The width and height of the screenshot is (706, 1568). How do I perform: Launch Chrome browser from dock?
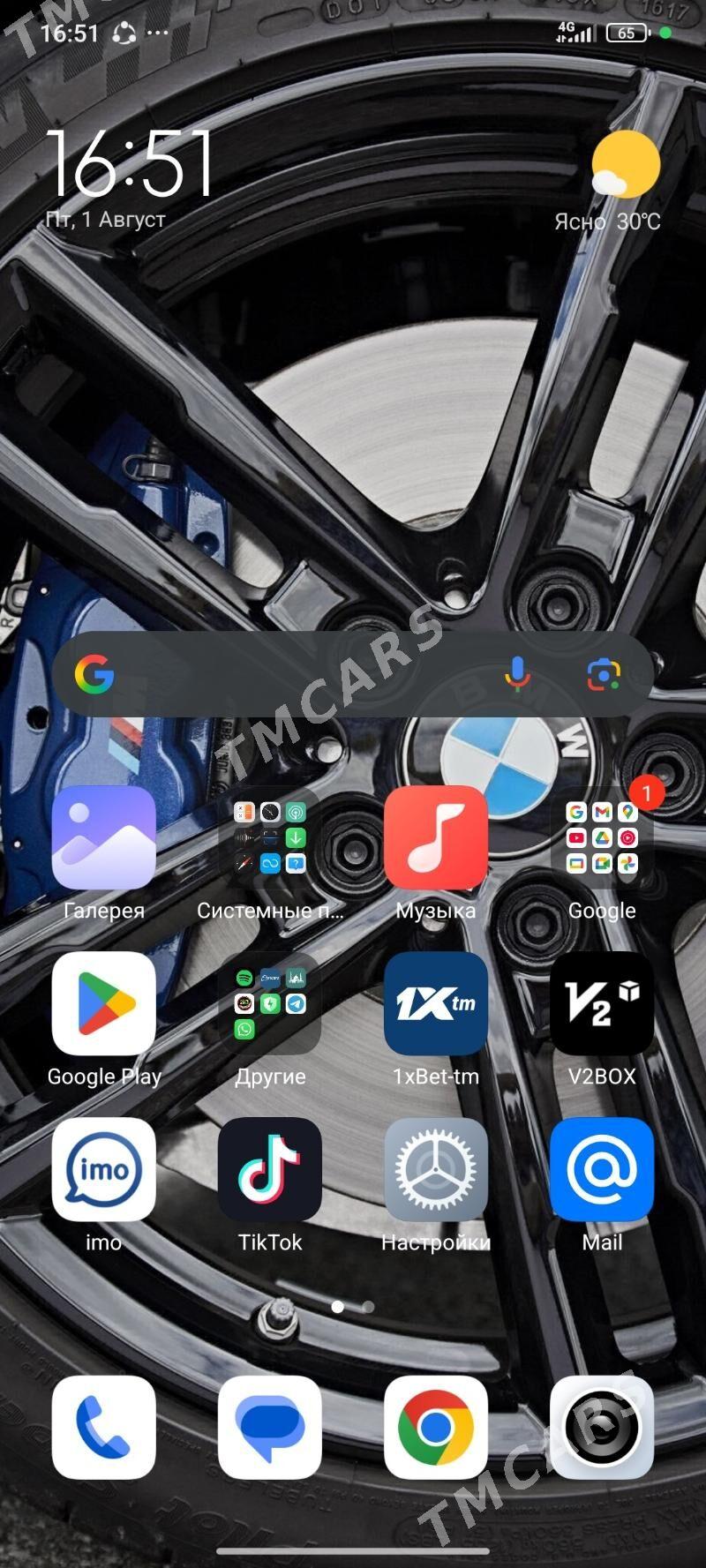(x=436, y=1427)
